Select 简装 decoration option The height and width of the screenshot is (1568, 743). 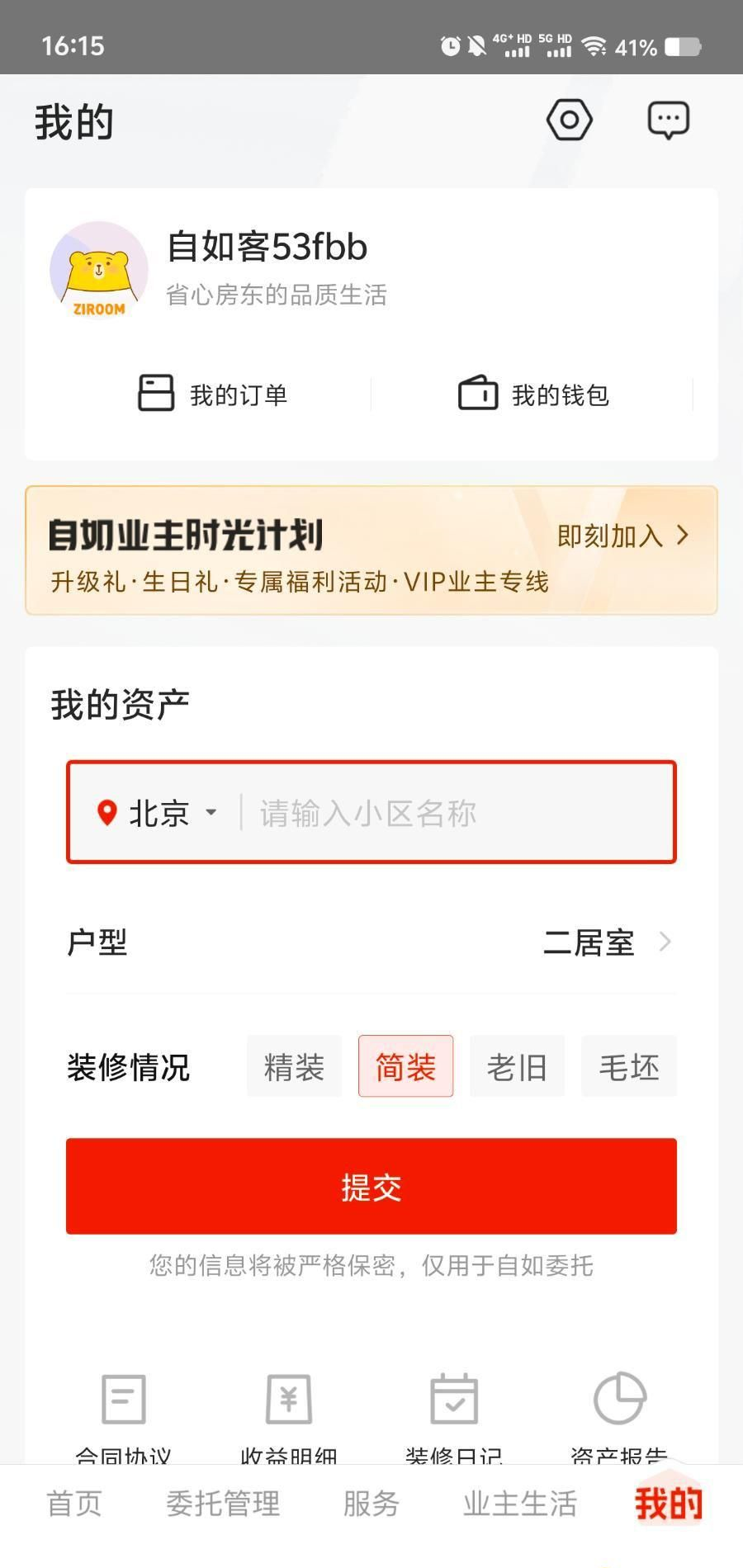[x=405, y=1066]
